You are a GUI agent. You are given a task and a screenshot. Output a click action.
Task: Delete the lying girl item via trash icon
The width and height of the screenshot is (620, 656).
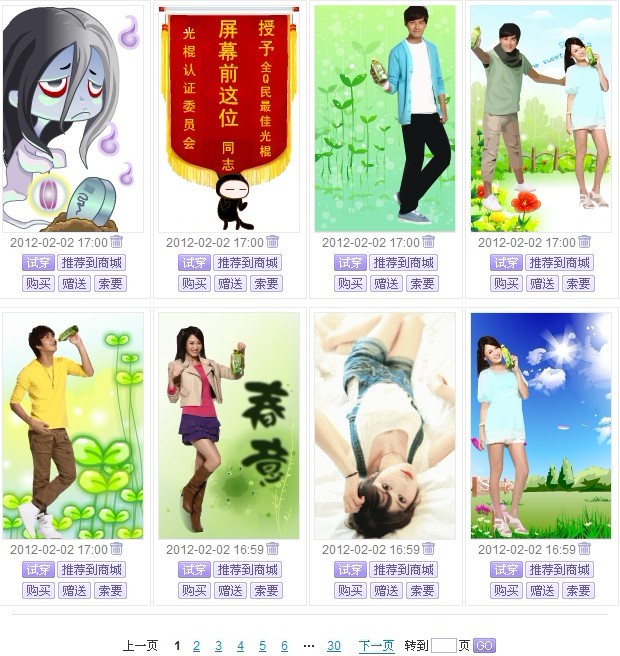[x=429, y=549]
